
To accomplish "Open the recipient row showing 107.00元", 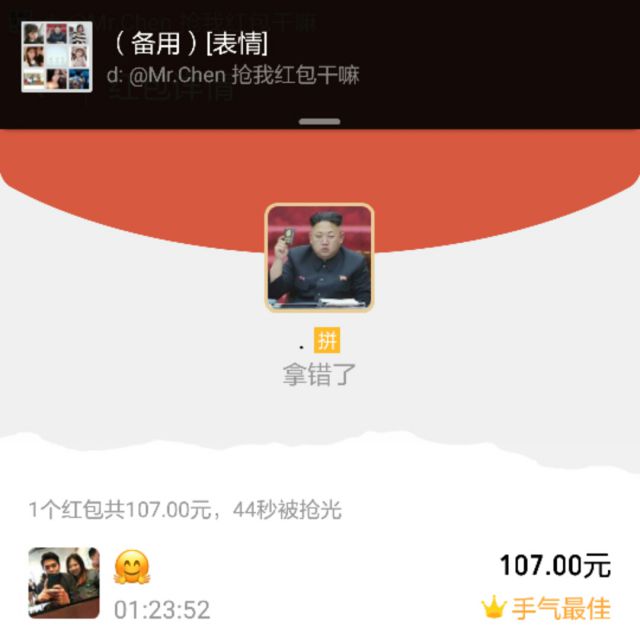I will pos(320,584).
